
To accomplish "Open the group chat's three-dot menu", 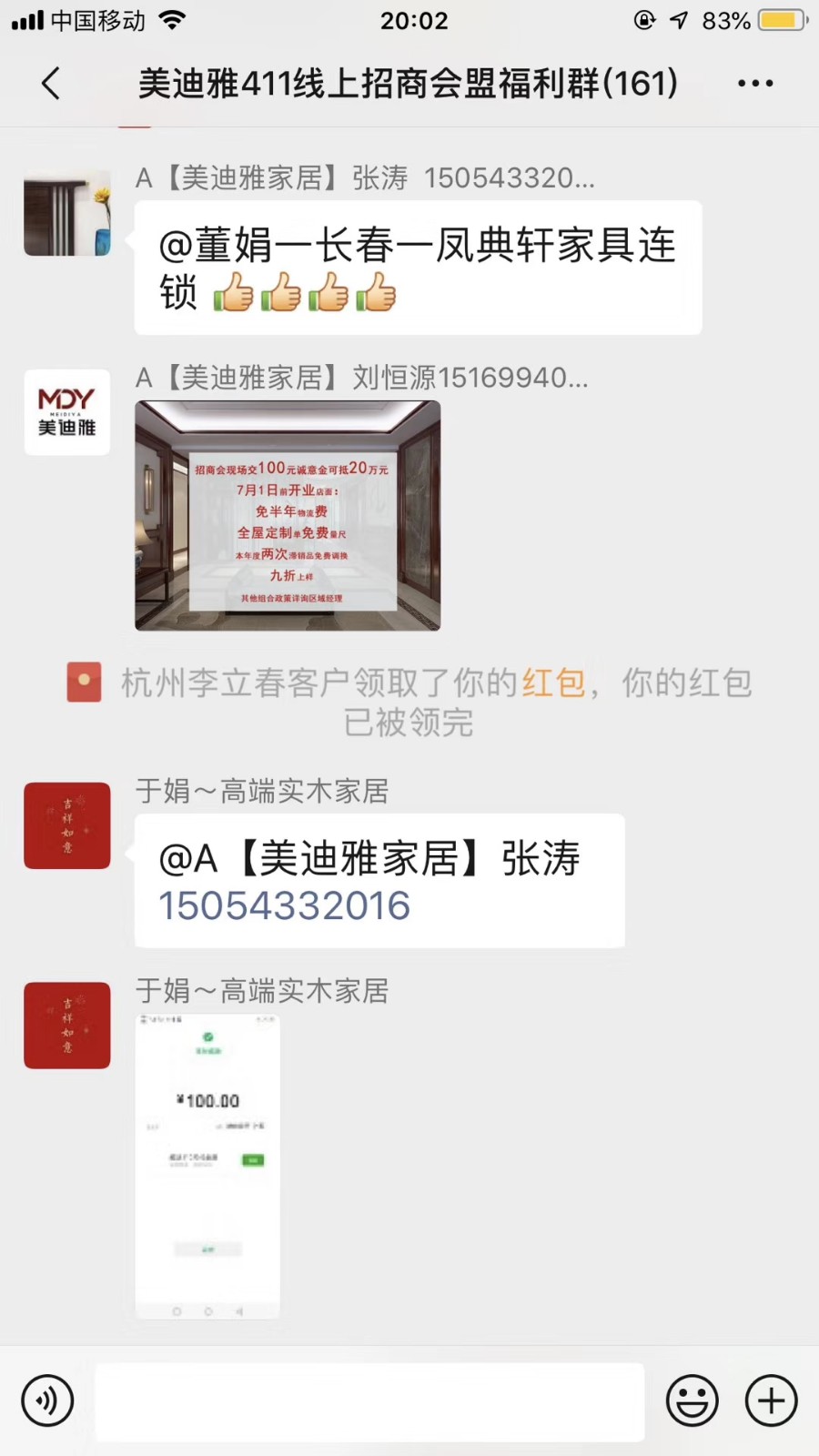I will pos(755,84).
